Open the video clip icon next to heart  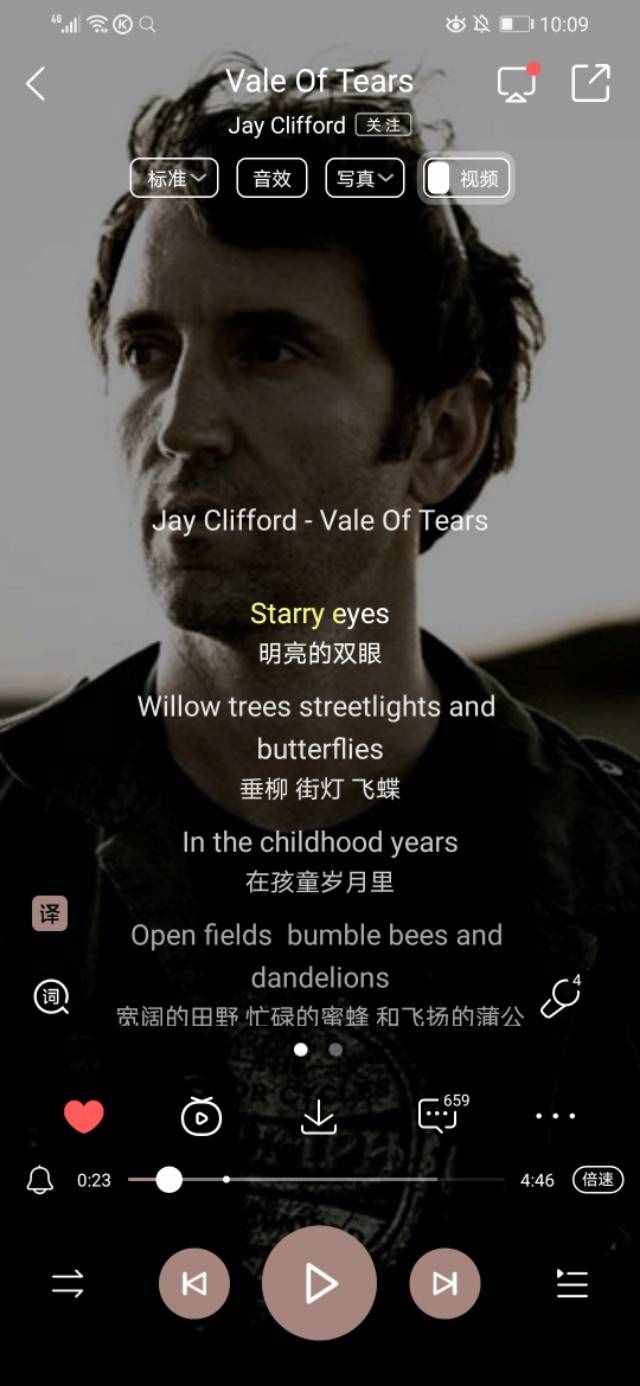[201, 1116]
